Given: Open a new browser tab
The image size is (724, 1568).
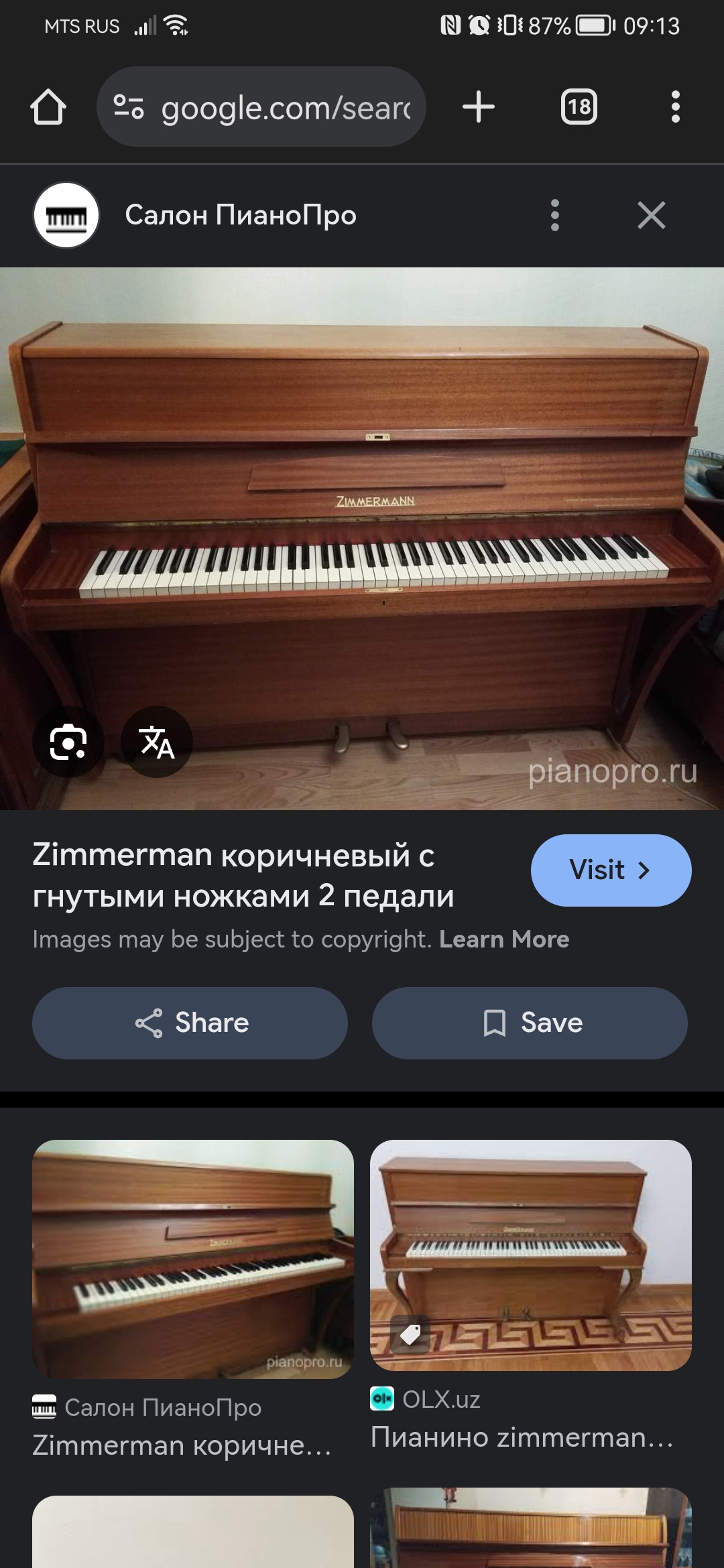Looking at the screenshot, I should pos(479,107).
